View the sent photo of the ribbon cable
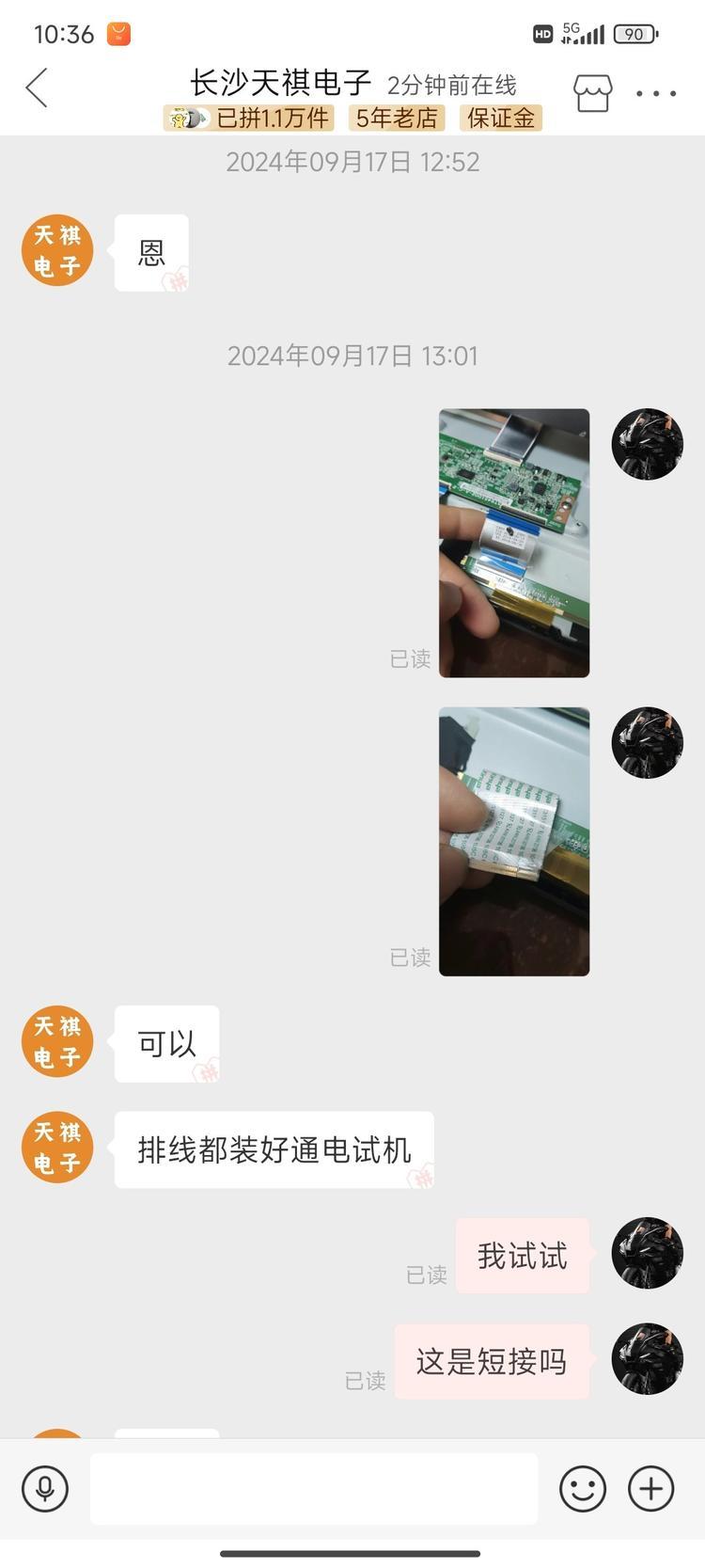705x1568 pixels. tap(514, 841)
